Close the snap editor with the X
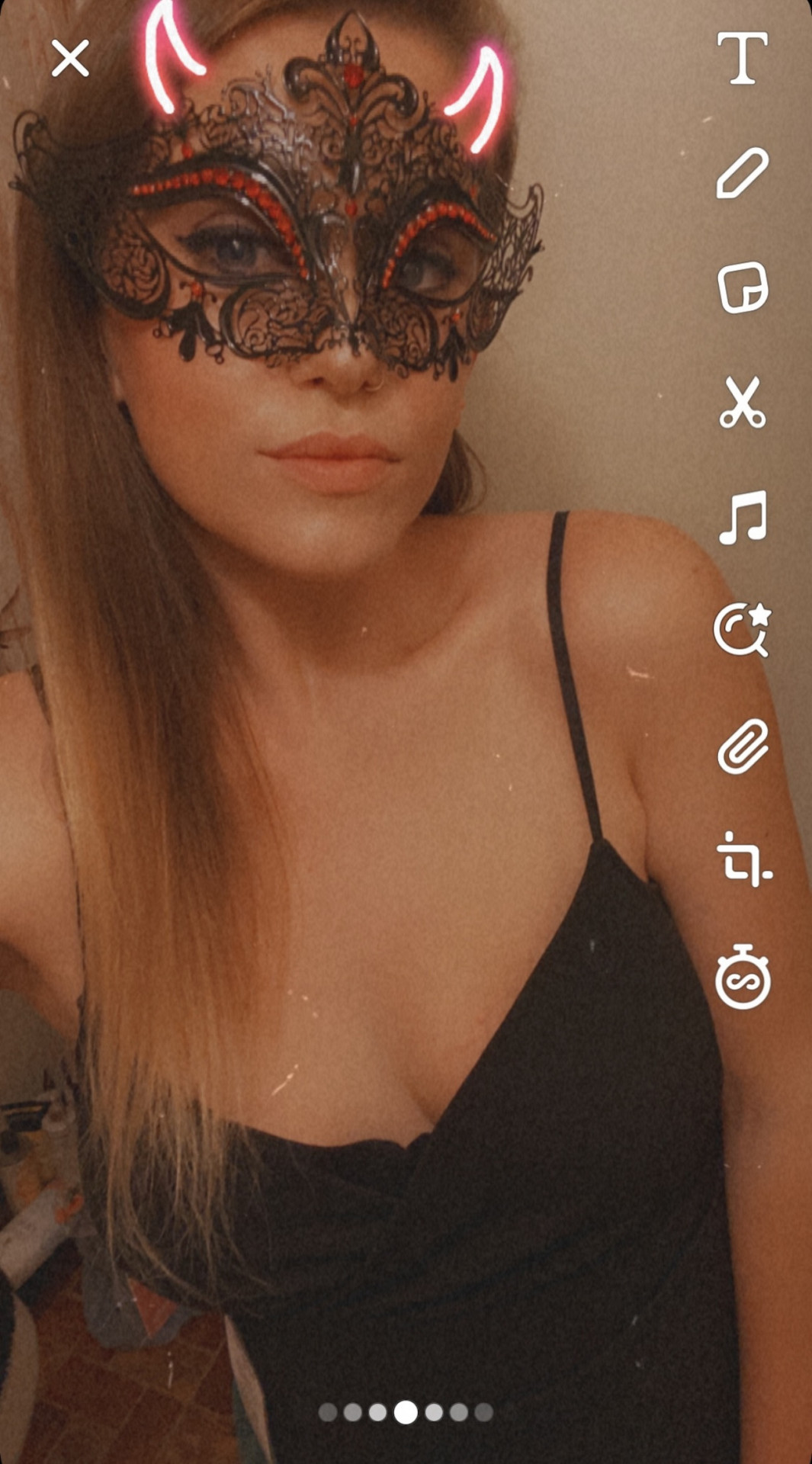The width and height of the screenshot is (812, 1464). pyautogui.click(x=70, y=59)
